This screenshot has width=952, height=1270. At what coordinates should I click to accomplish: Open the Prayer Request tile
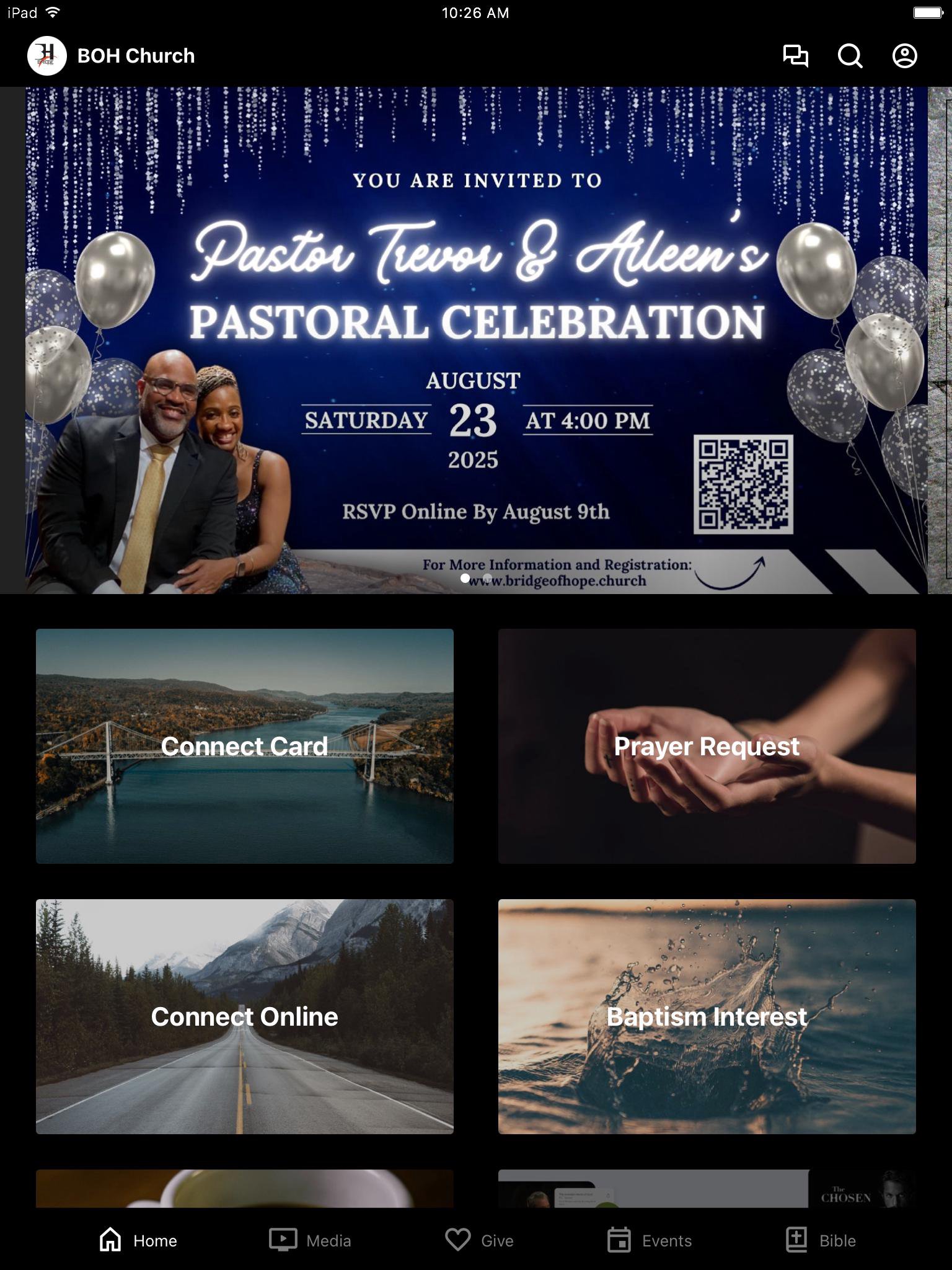707,746
